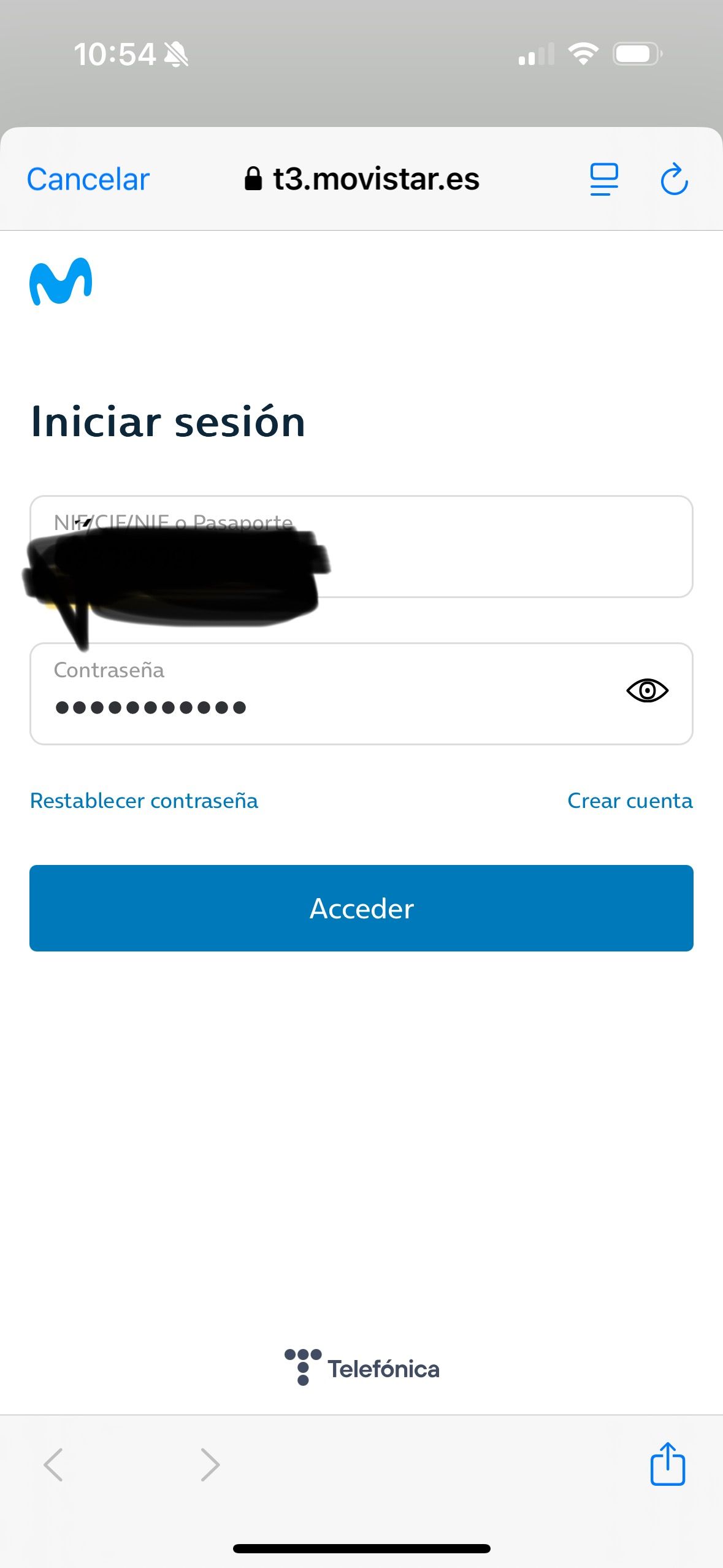Show password with the eye icon
The height and width of the screenshot is (1568, 723).
647,691
